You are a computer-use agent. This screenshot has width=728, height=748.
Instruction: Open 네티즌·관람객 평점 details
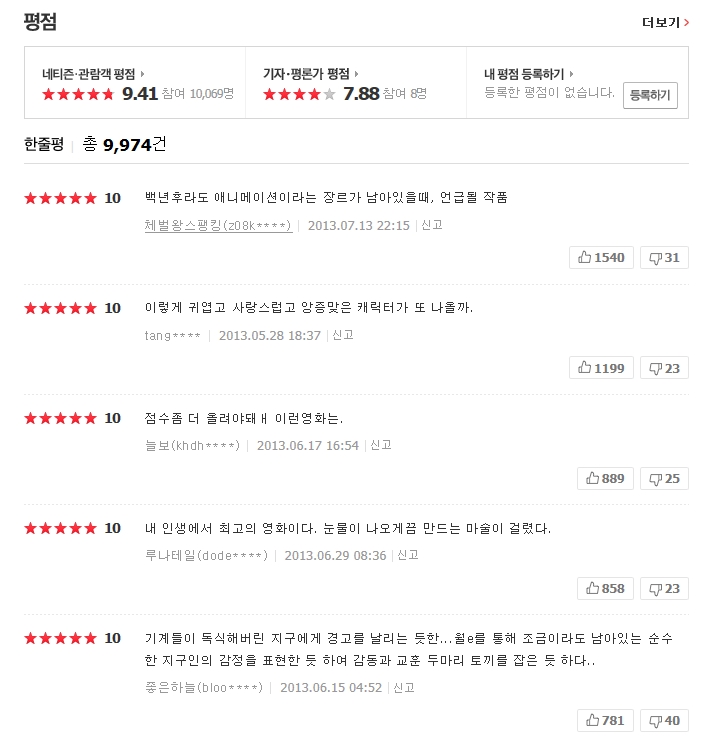[x=92, y=74]
